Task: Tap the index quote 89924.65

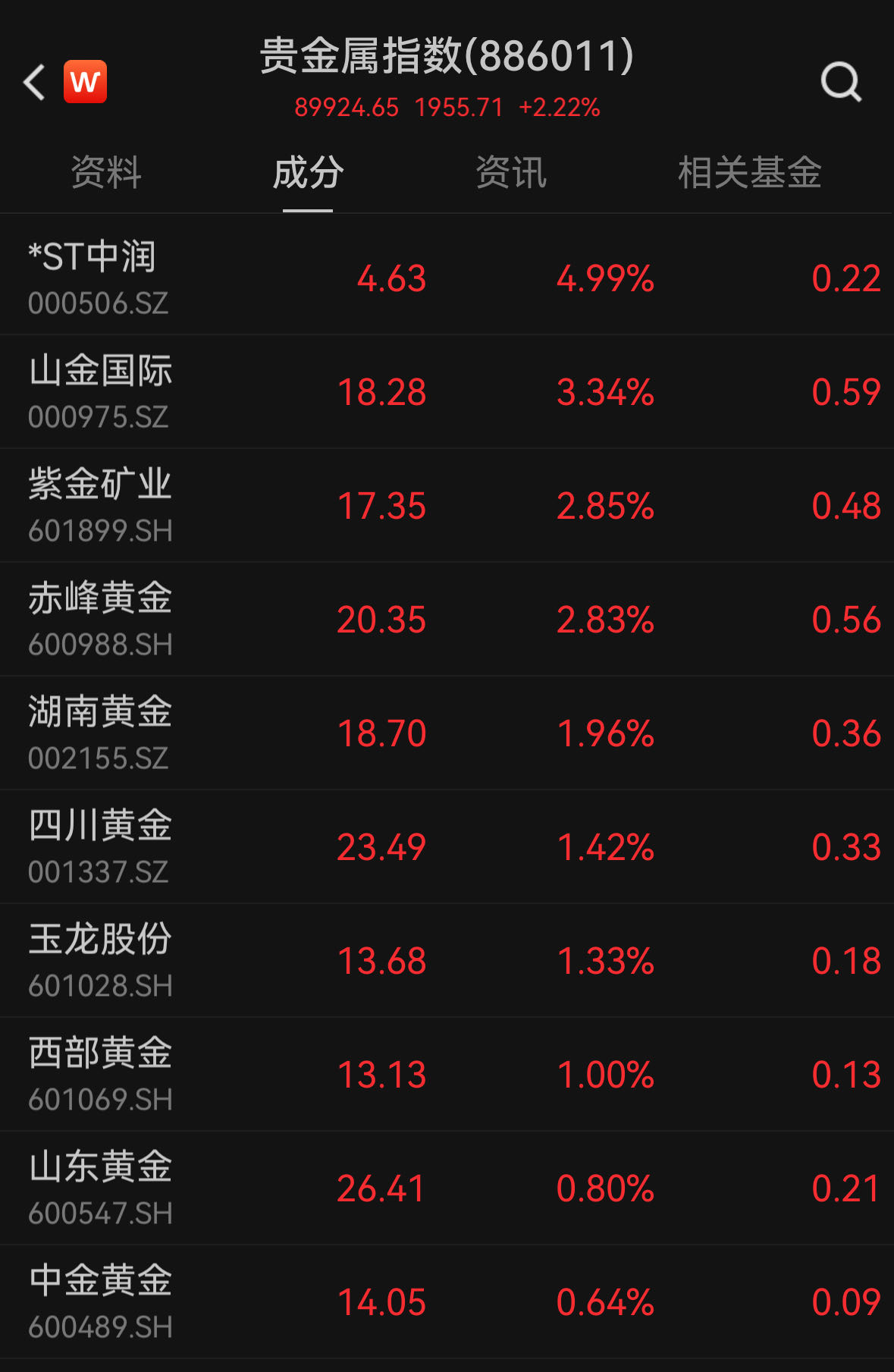Action: (x=346, y=108)
